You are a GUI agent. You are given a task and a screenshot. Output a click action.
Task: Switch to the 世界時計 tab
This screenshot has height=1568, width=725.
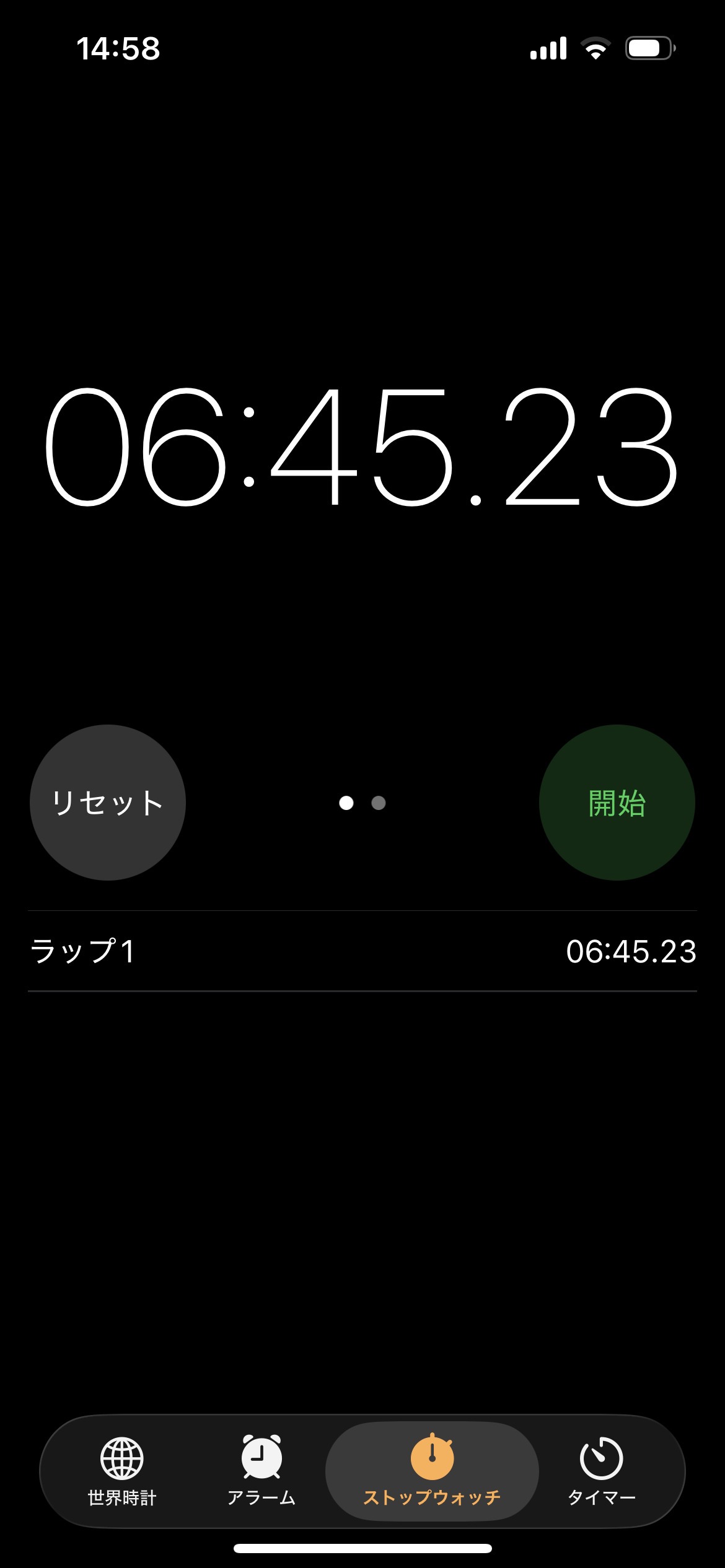pos(122,1471)
